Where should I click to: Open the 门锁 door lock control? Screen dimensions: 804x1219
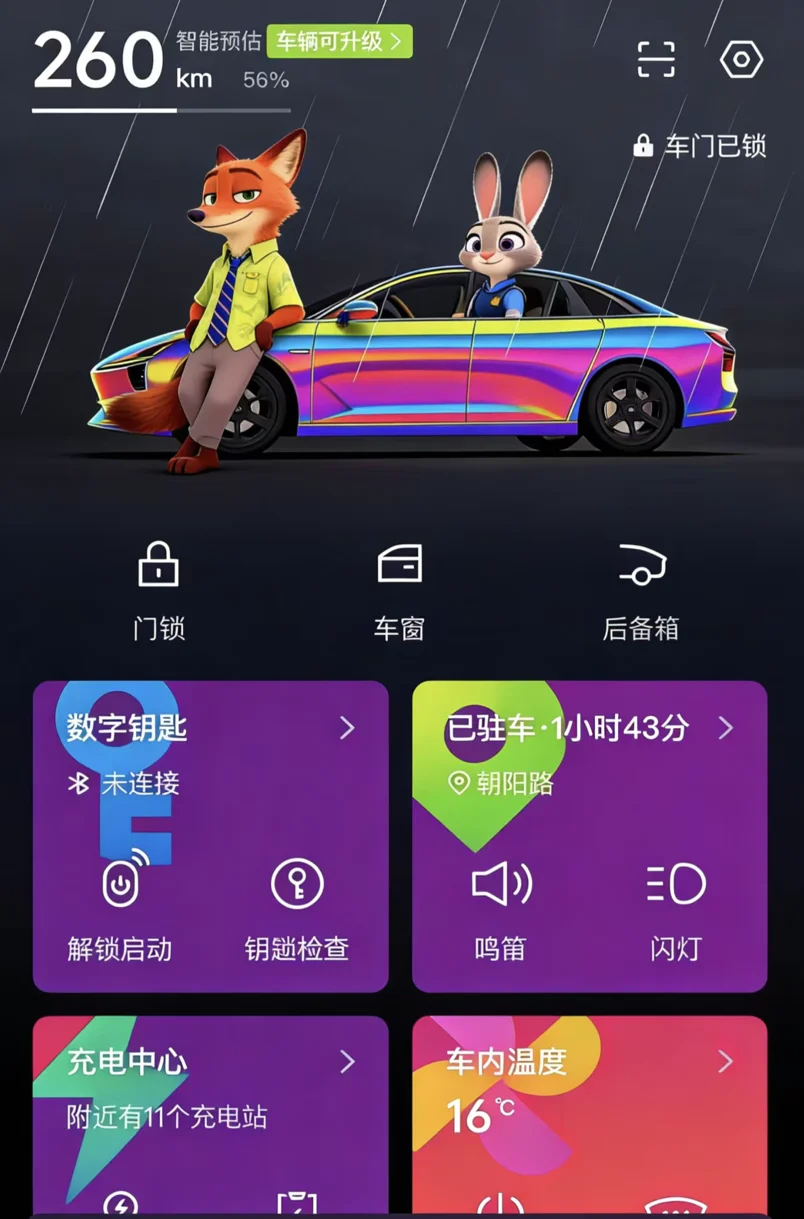[x=159, y=591]
